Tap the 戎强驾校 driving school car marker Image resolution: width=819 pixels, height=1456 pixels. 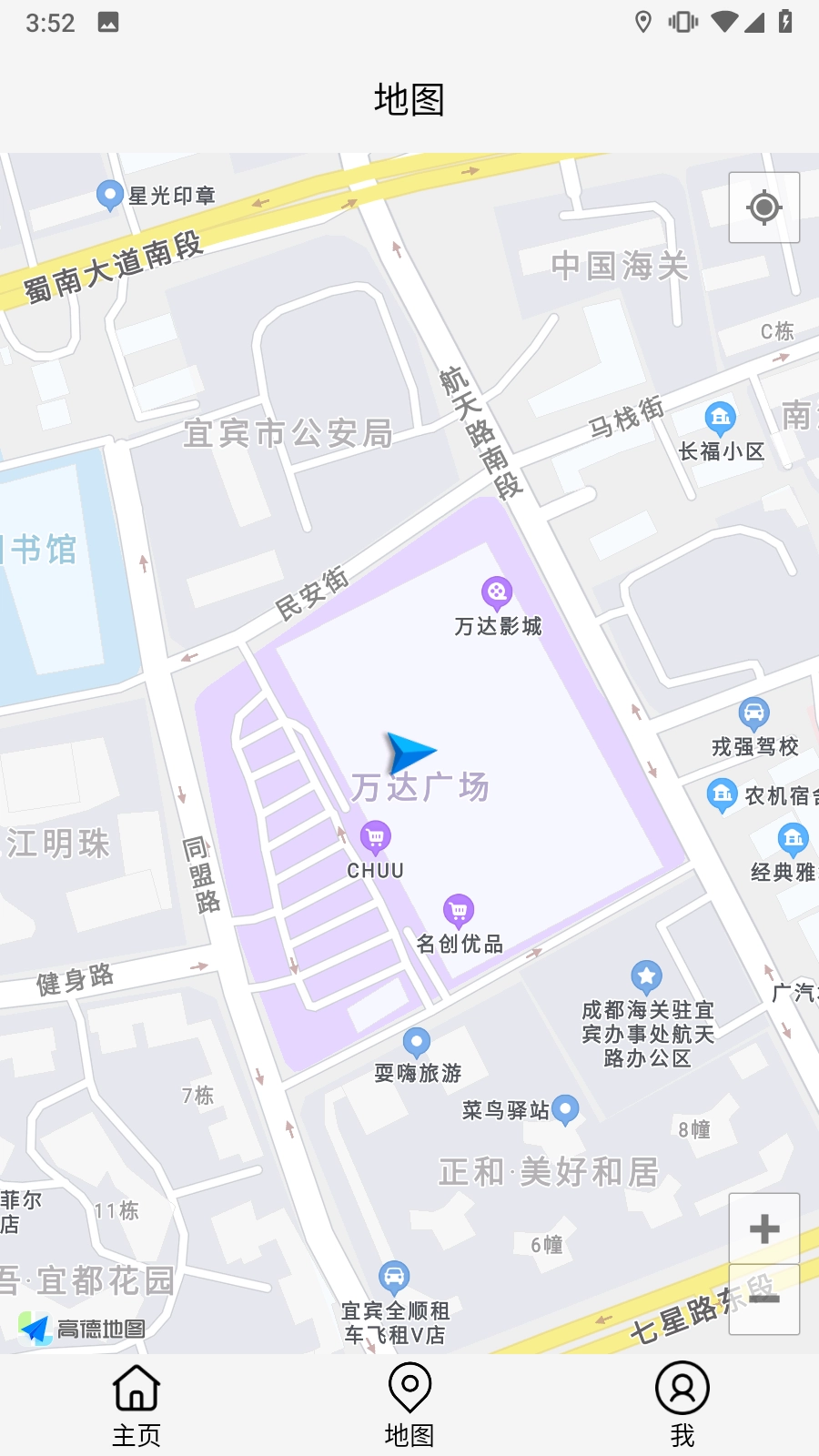755,710
